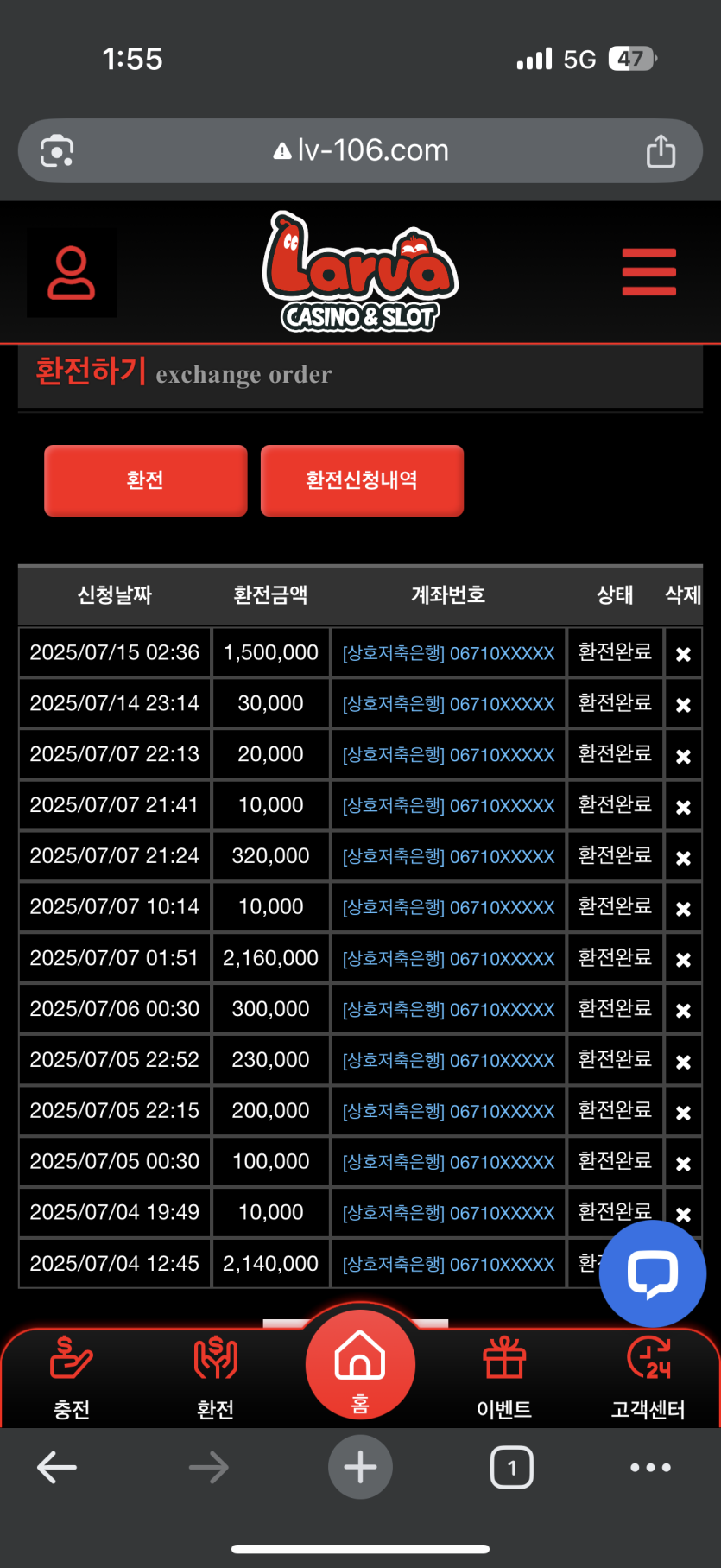Open the live chat bubble

pyautogui.click(x=652, y=1274)
